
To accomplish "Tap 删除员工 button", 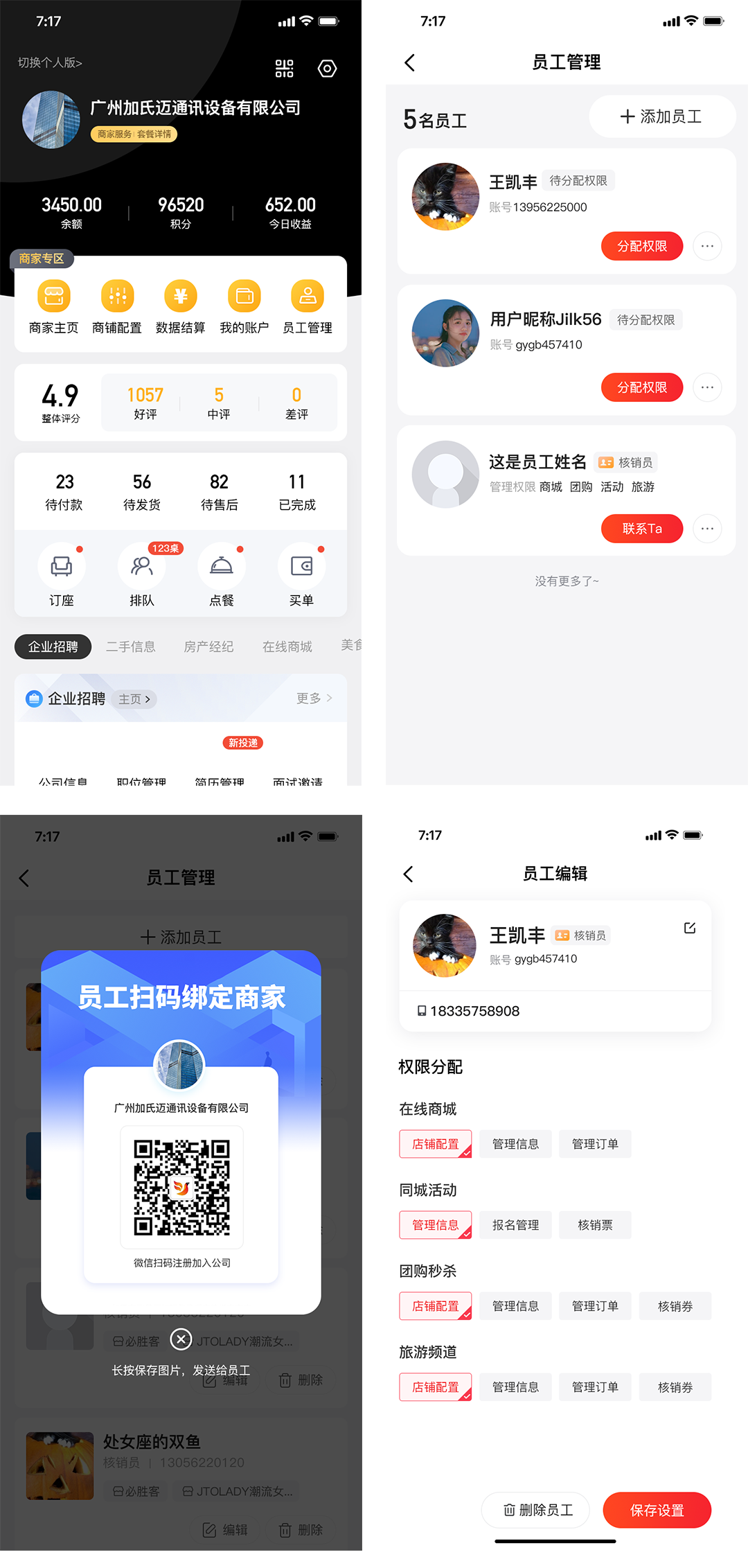I will click(537, 1510).
